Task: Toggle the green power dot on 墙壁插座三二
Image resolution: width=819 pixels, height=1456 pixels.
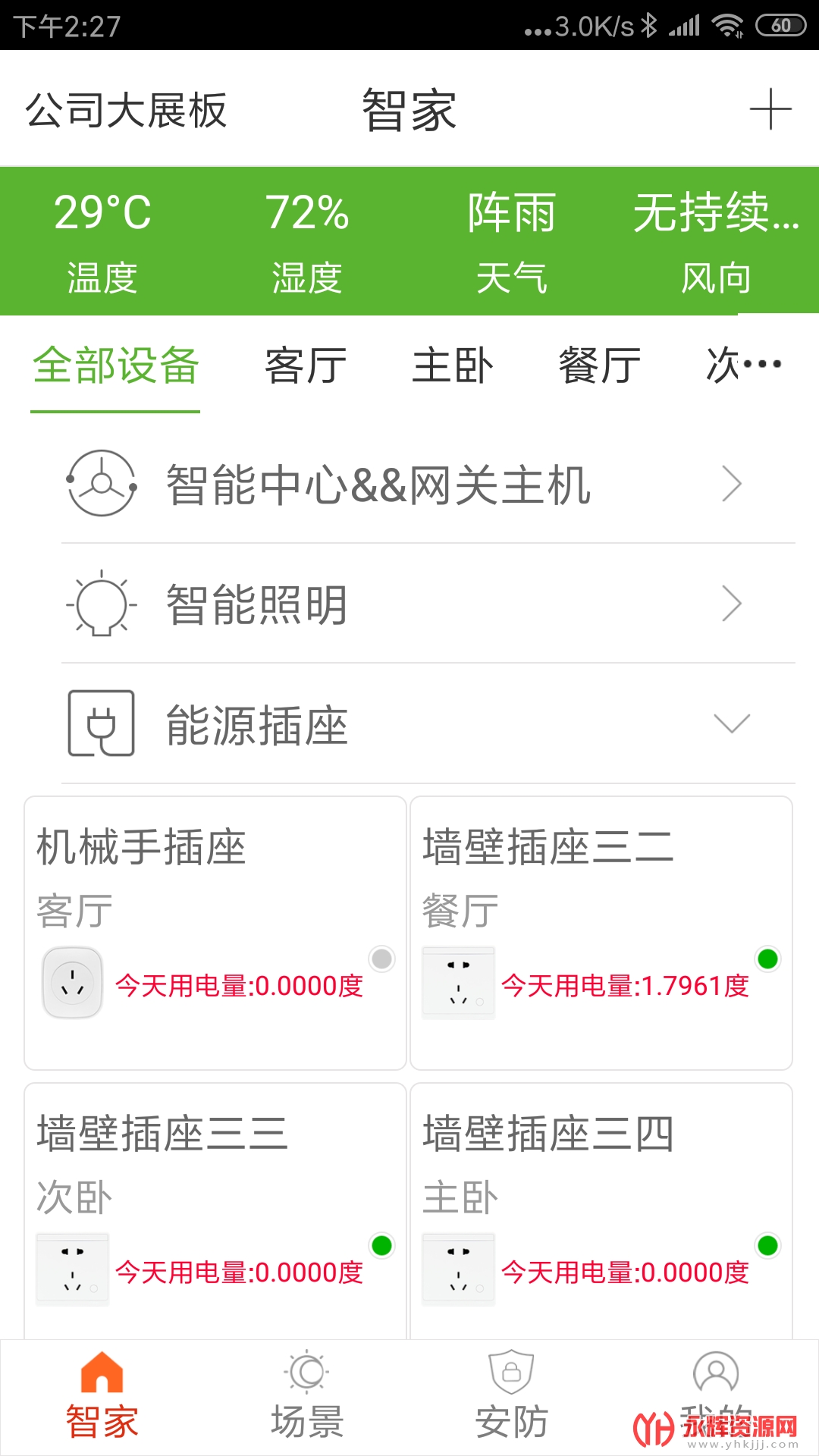Action: point(767,959)
